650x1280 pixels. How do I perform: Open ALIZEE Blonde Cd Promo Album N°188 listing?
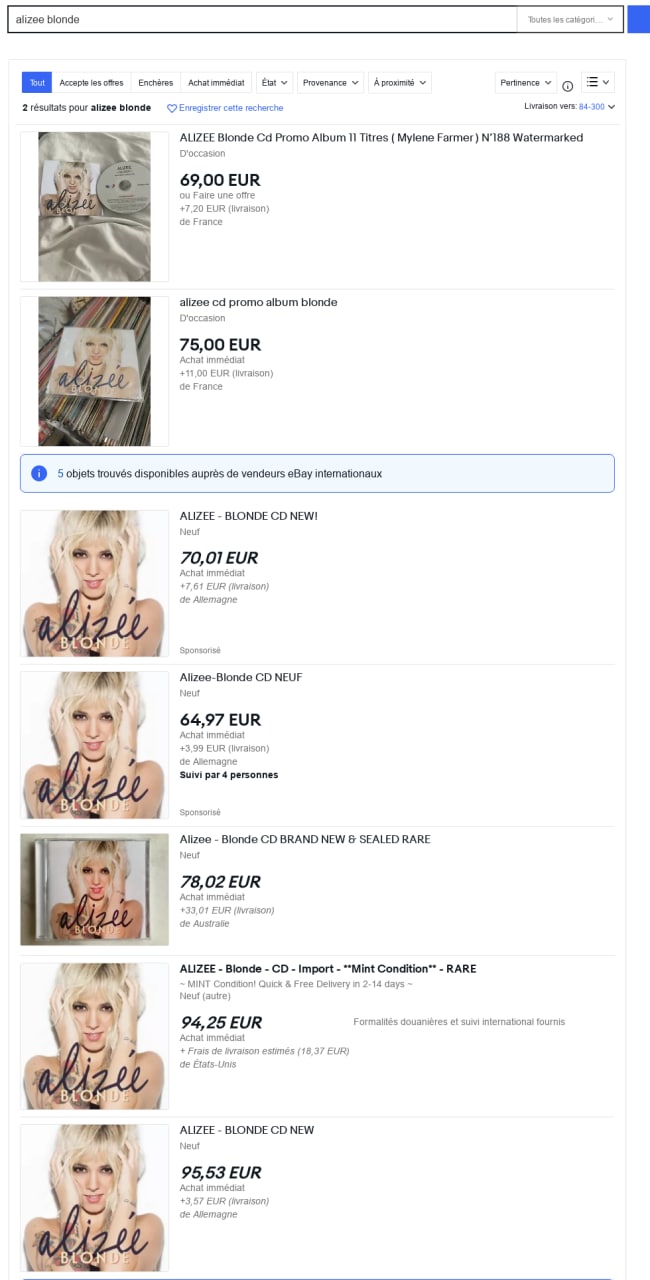[x=381, y=138]
